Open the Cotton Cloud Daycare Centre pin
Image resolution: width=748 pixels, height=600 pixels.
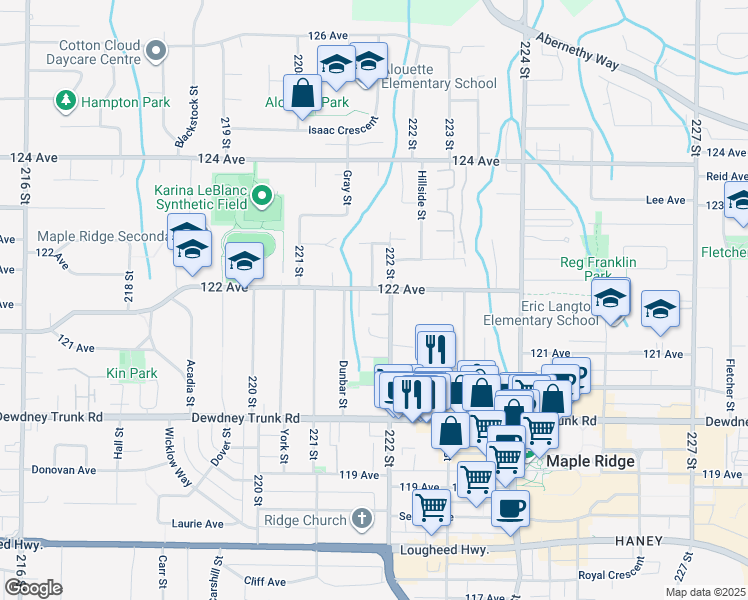pos(155,52)
